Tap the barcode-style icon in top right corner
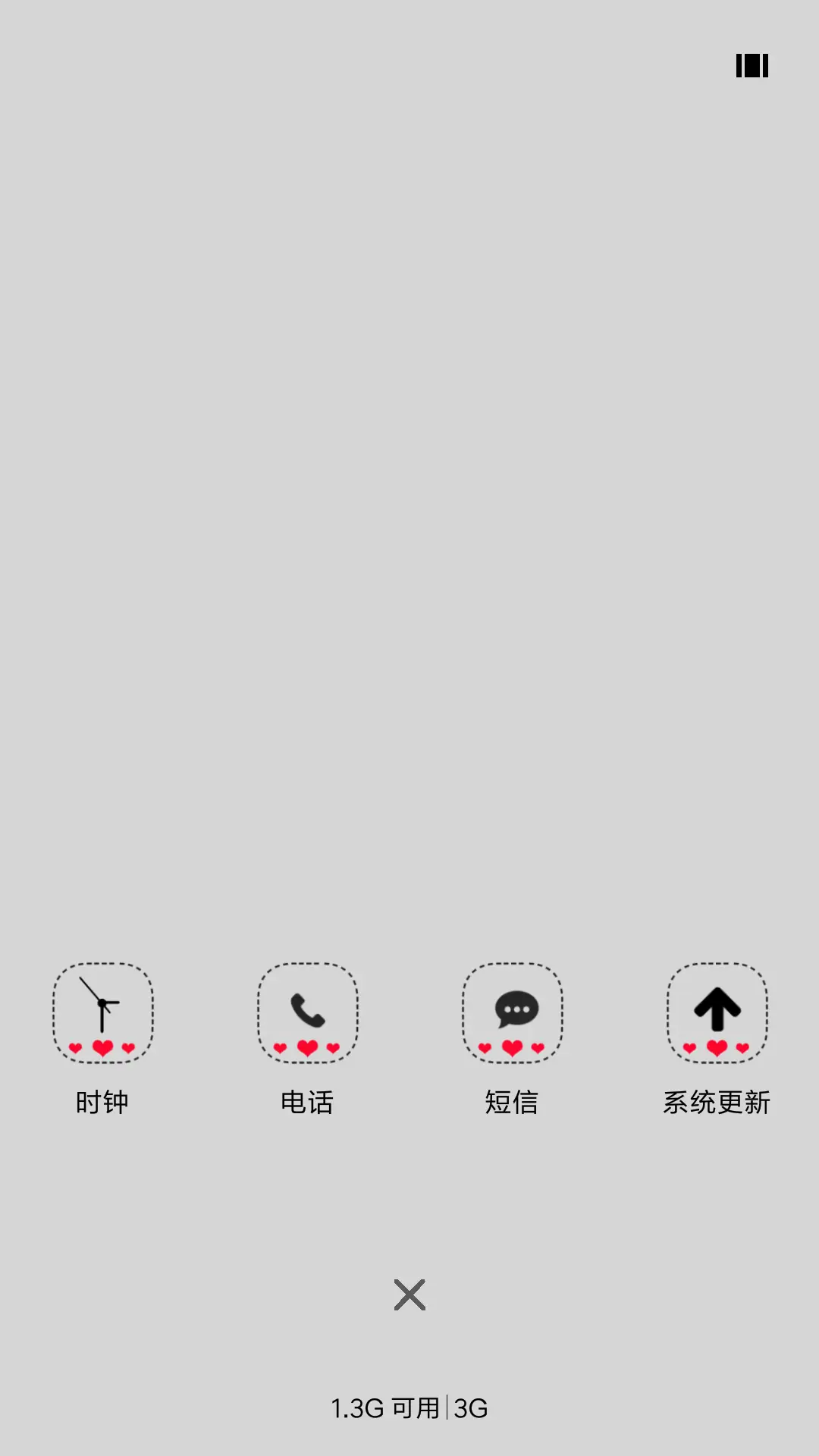 pos(752,67)
